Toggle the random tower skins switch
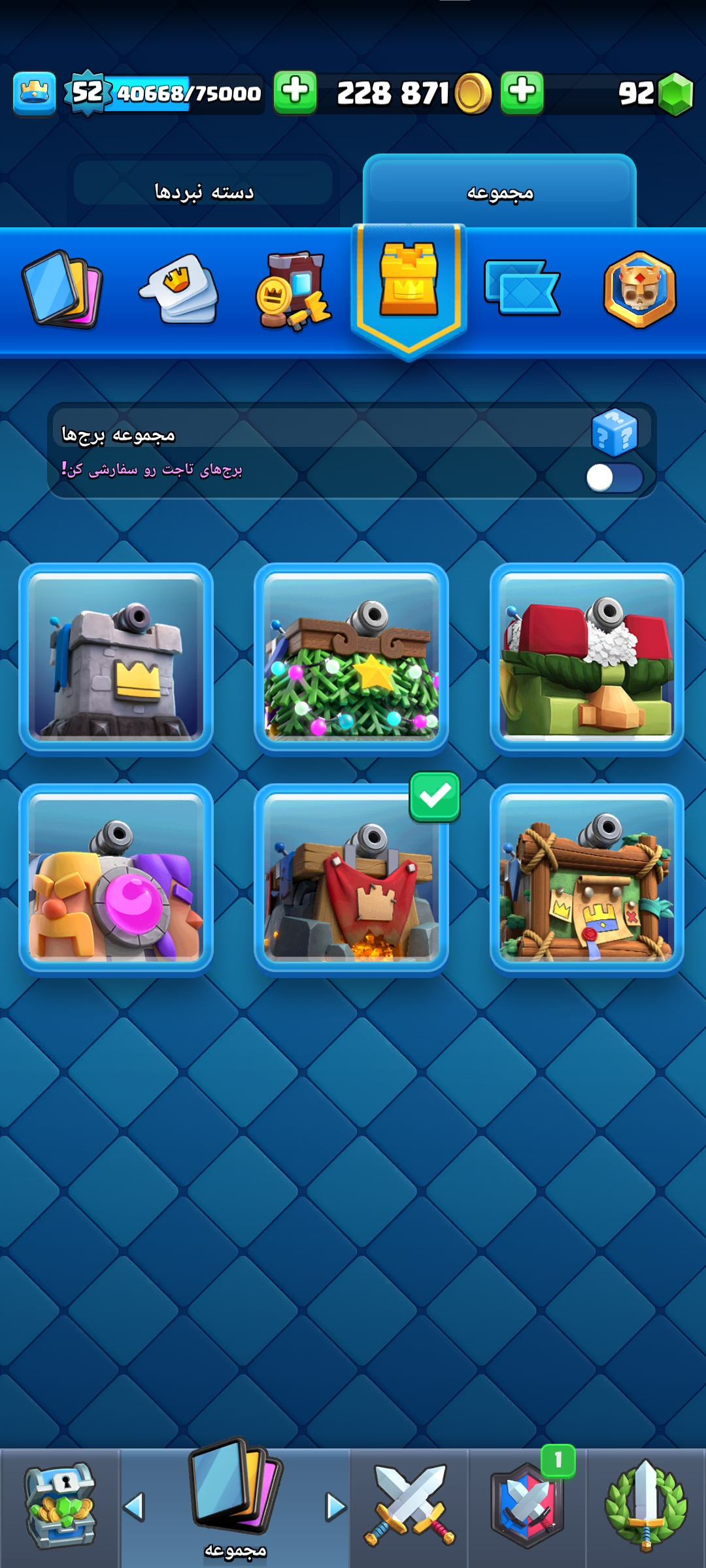This screenshot has height=1568, width=706. tap(614, 478)
